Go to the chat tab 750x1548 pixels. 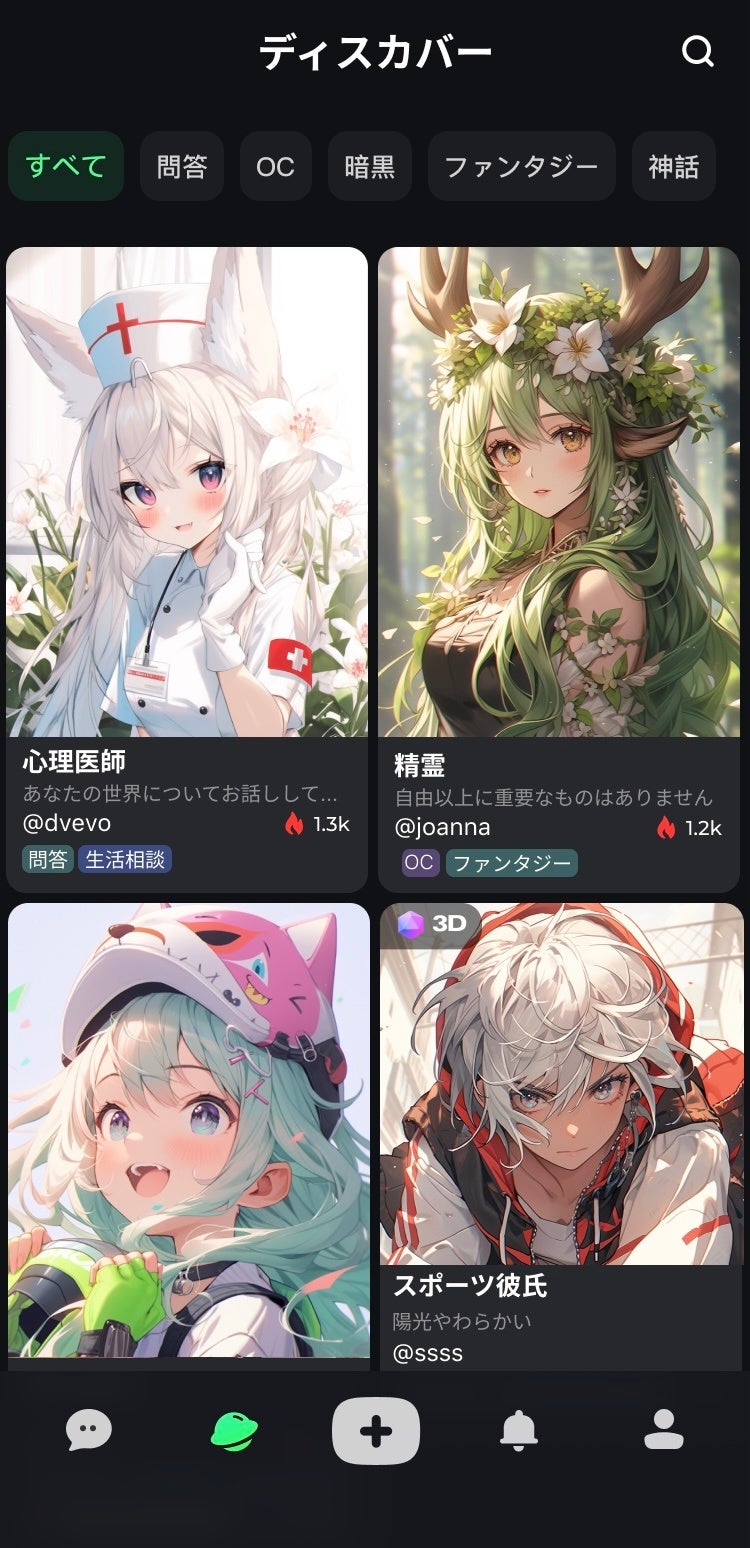tap(89, 1430)
